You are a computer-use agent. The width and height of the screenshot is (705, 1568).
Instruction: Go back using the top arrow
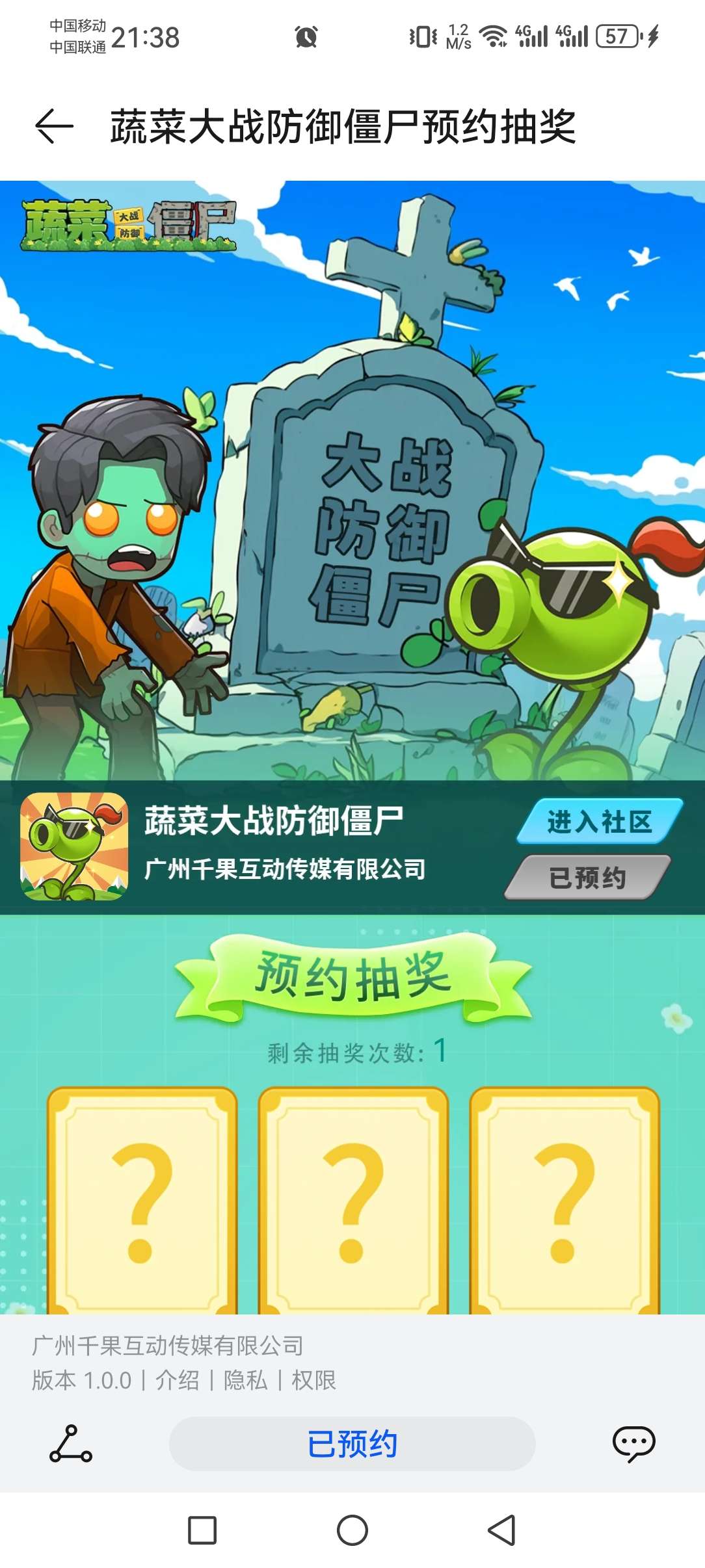coord(54,126)
